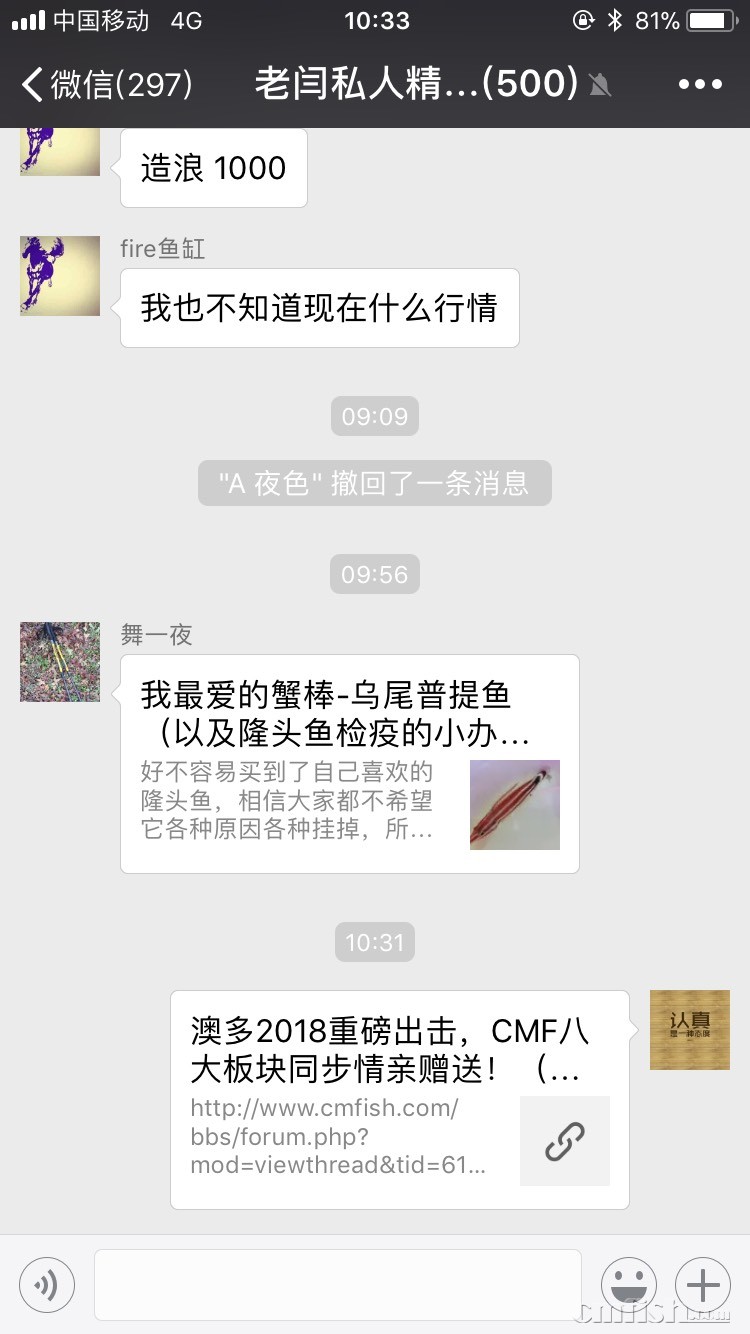The height and width of the screenshot is (1334, 750).
Task: Tap the voice message input toggle
Action: [x=47, y=1284]
